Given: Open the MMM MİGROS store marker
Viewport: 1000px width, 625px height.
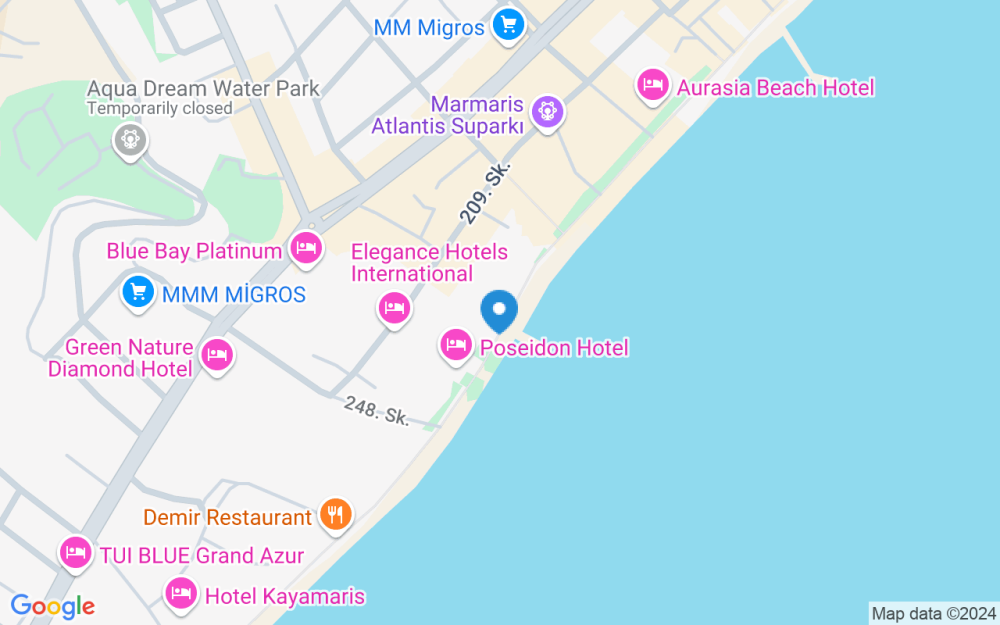Looking at the screenshot, I should [138, 292].
